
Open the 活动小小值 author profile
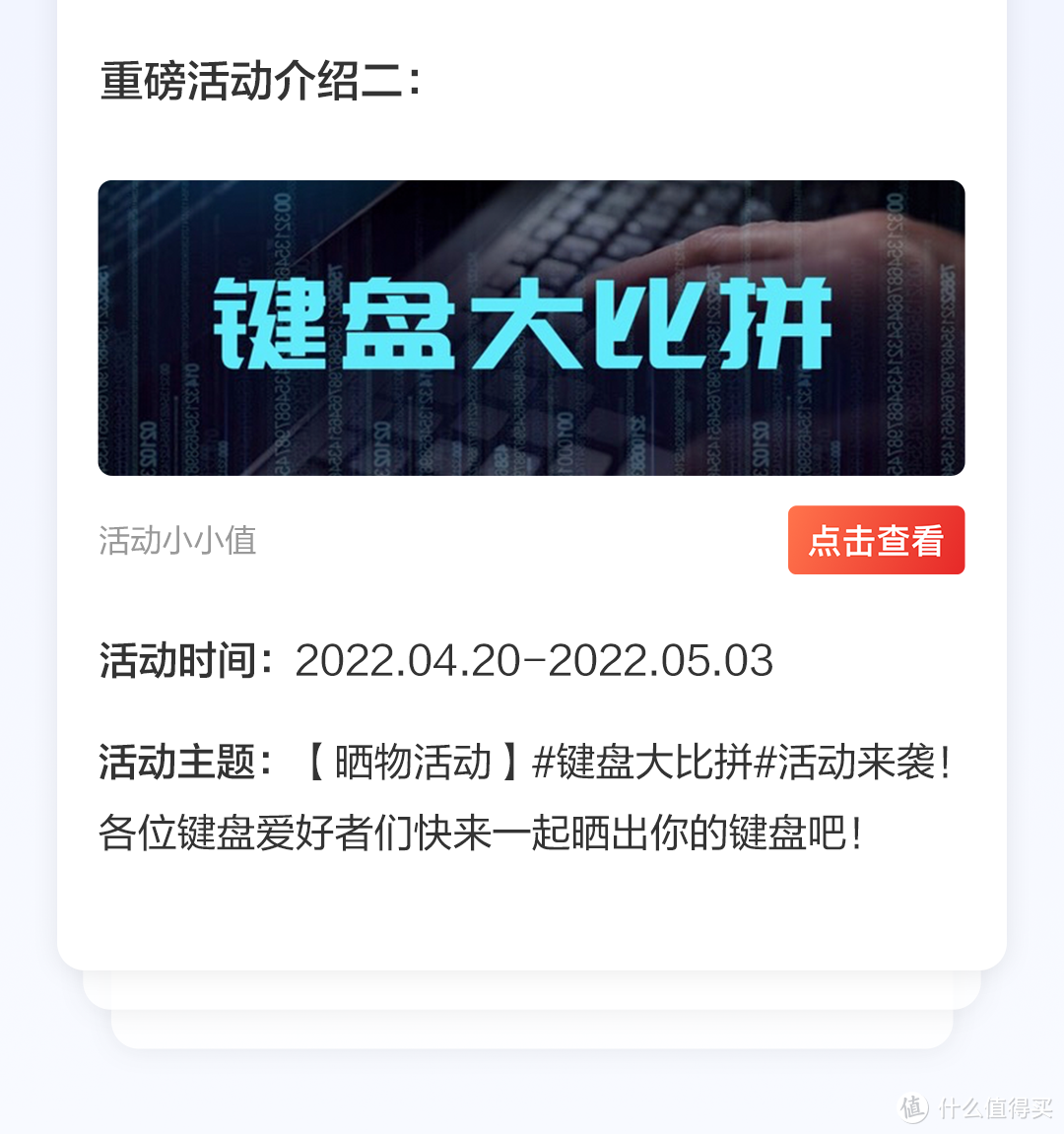coord(177,540)
